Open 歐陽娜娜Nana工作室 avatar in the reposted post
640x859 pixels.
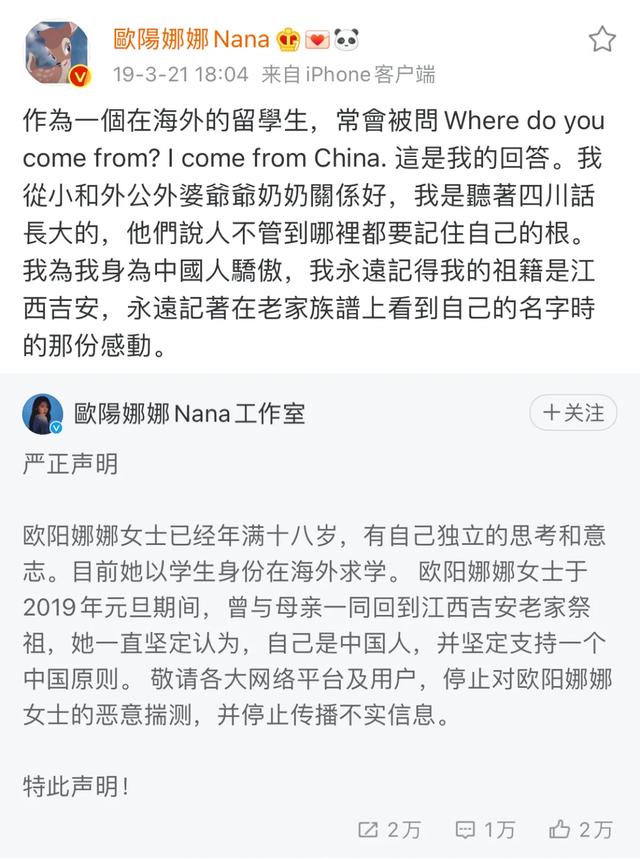[x=42, y=413]
